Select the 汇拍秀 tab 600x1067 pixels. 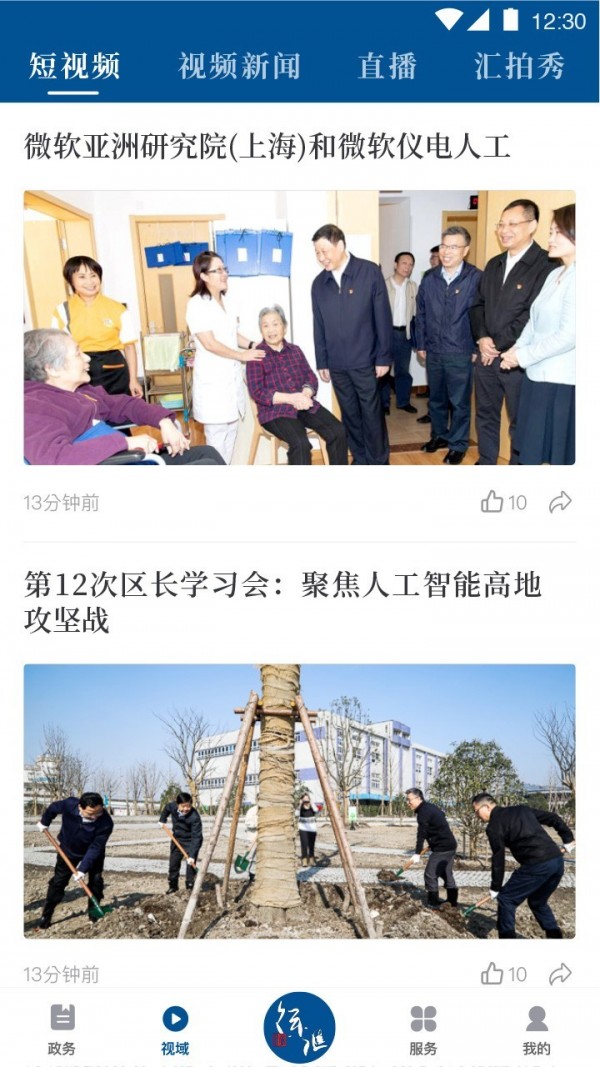pyautogui.click(x=520, y=66)
